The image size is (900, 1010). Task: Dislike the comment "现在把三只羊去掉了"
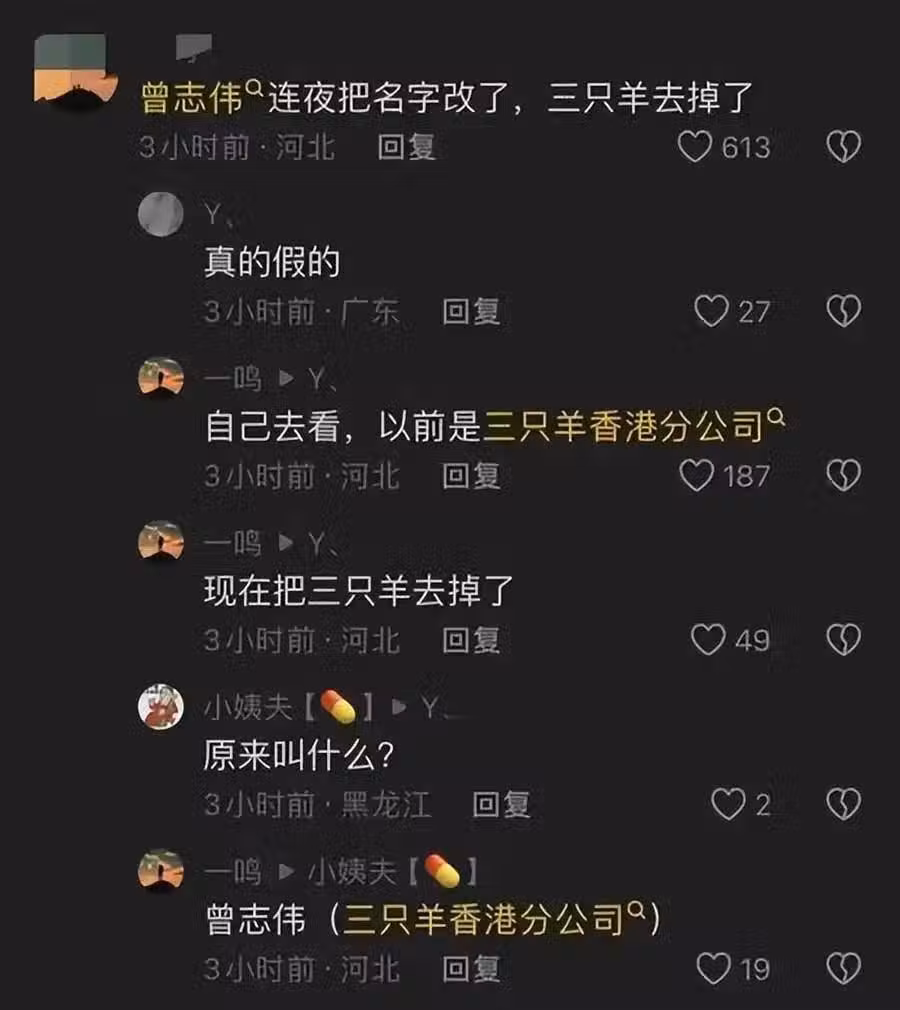click(x=843, y=640)
